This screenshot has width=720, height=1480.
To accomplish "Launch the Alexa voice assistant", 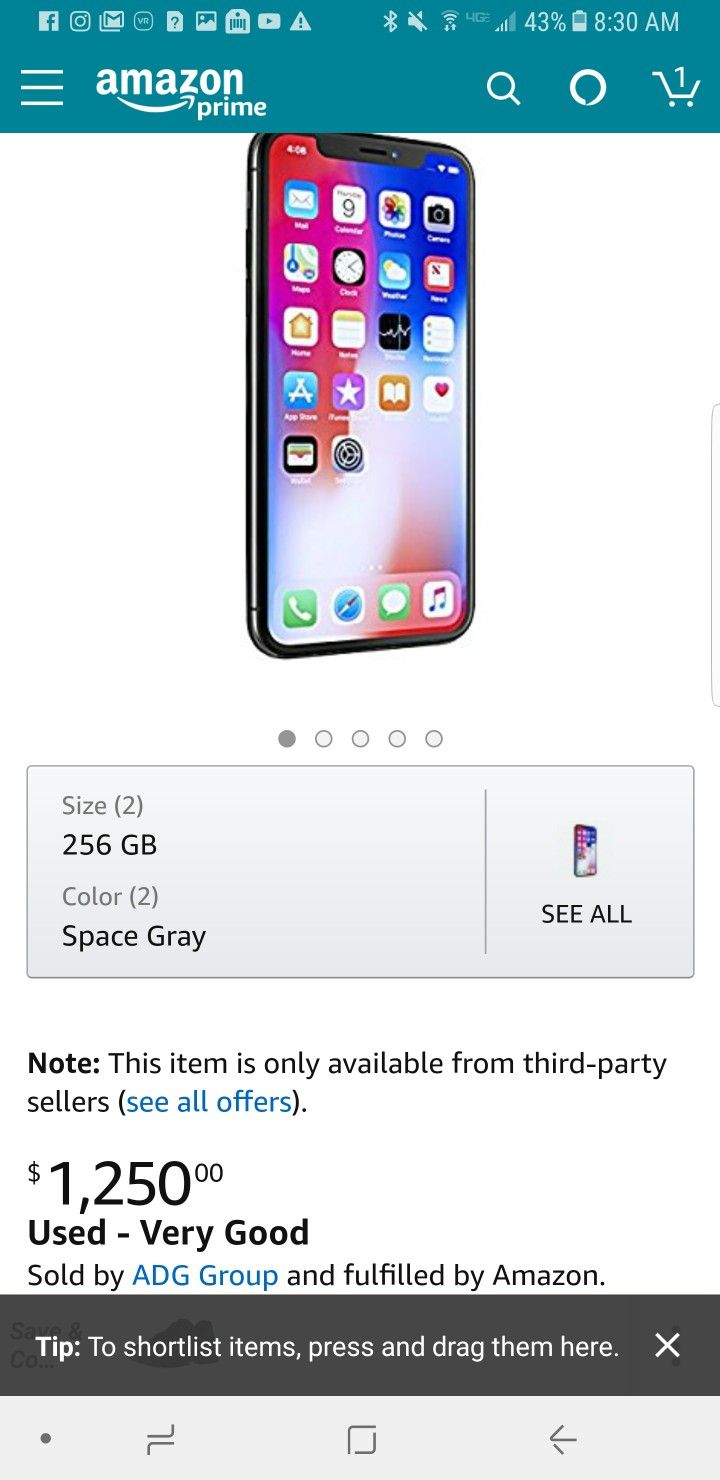I will click(588, 89).
